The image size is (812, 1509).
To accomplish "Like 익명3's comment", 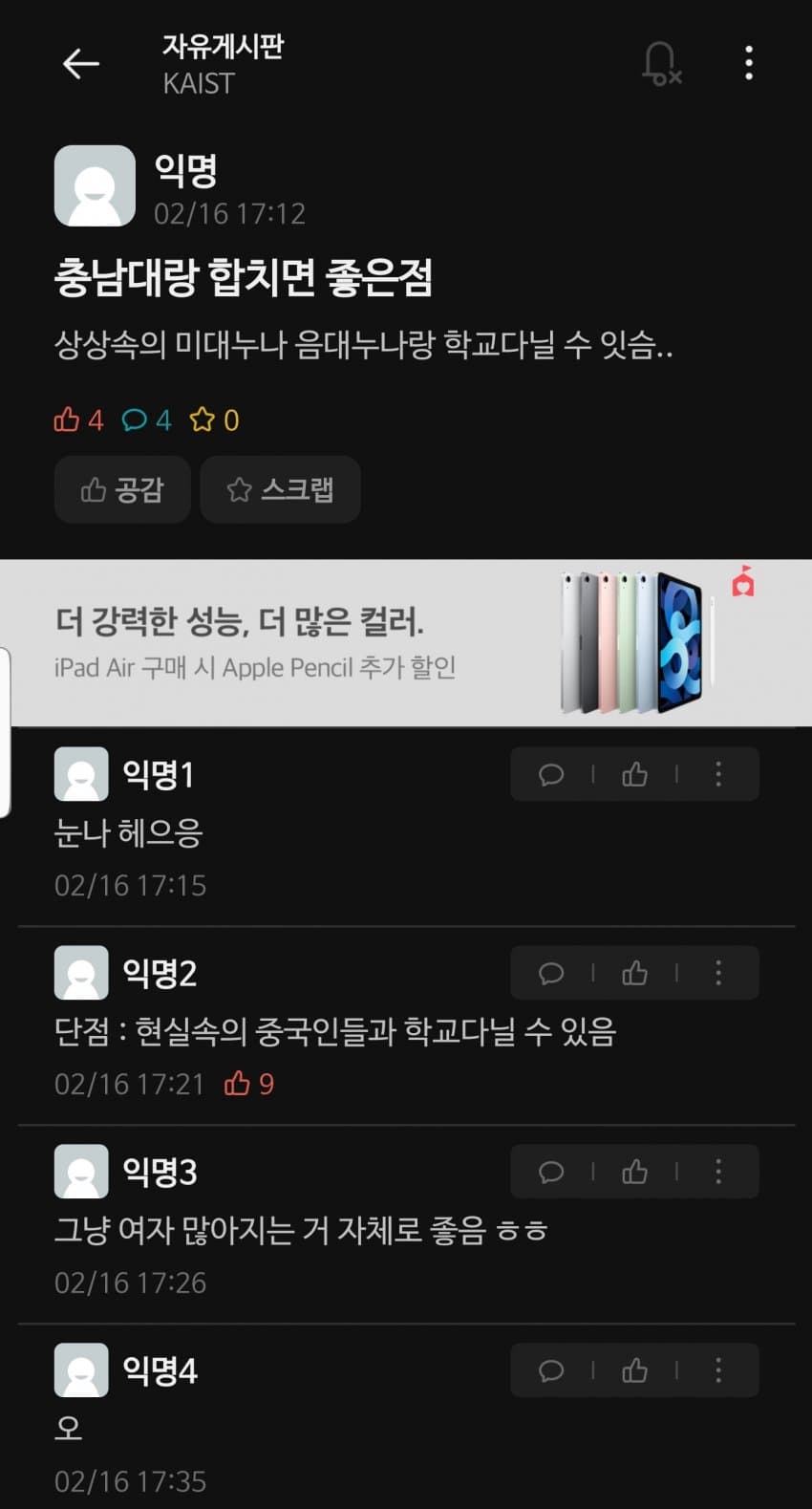I will point(634,1172).
